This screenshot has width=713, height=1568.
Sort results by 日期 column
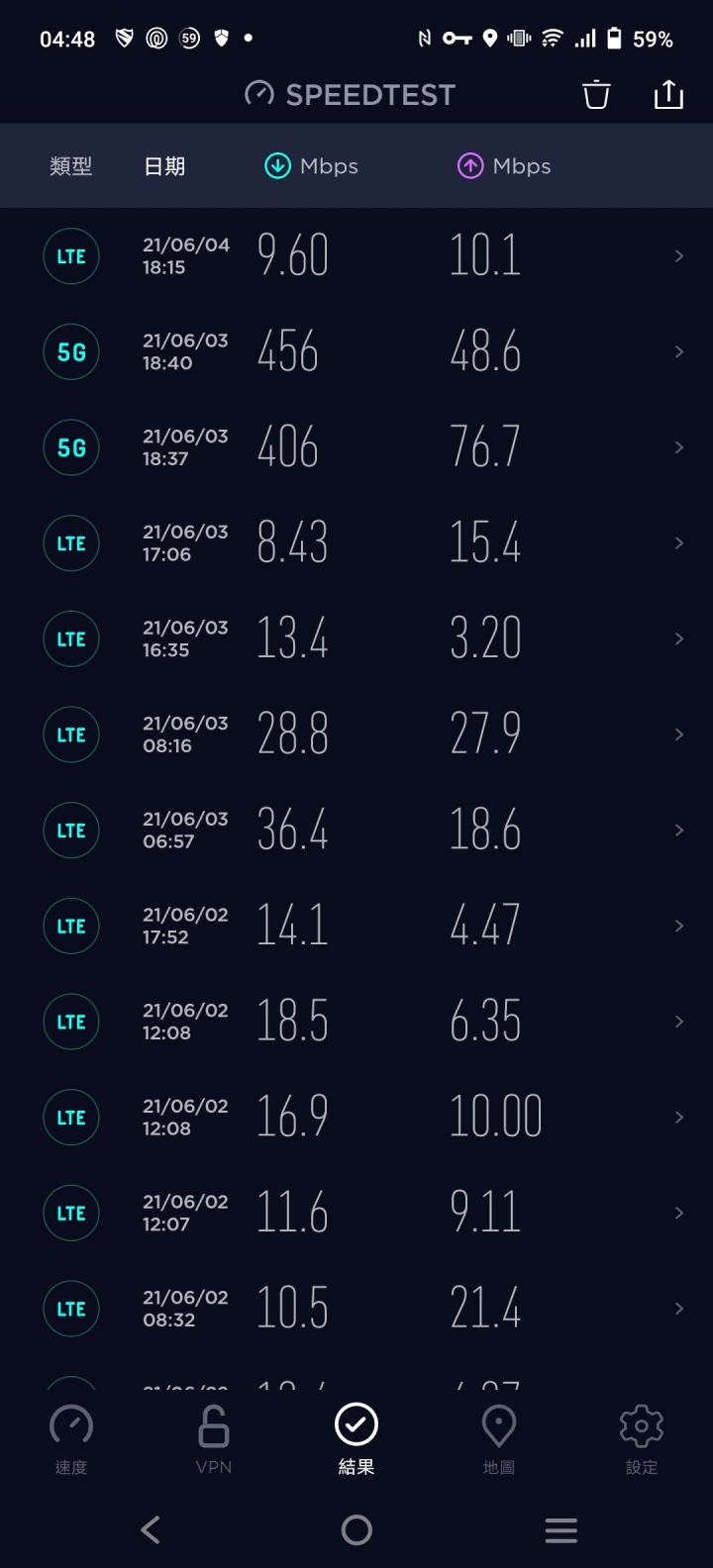(164, 166)
